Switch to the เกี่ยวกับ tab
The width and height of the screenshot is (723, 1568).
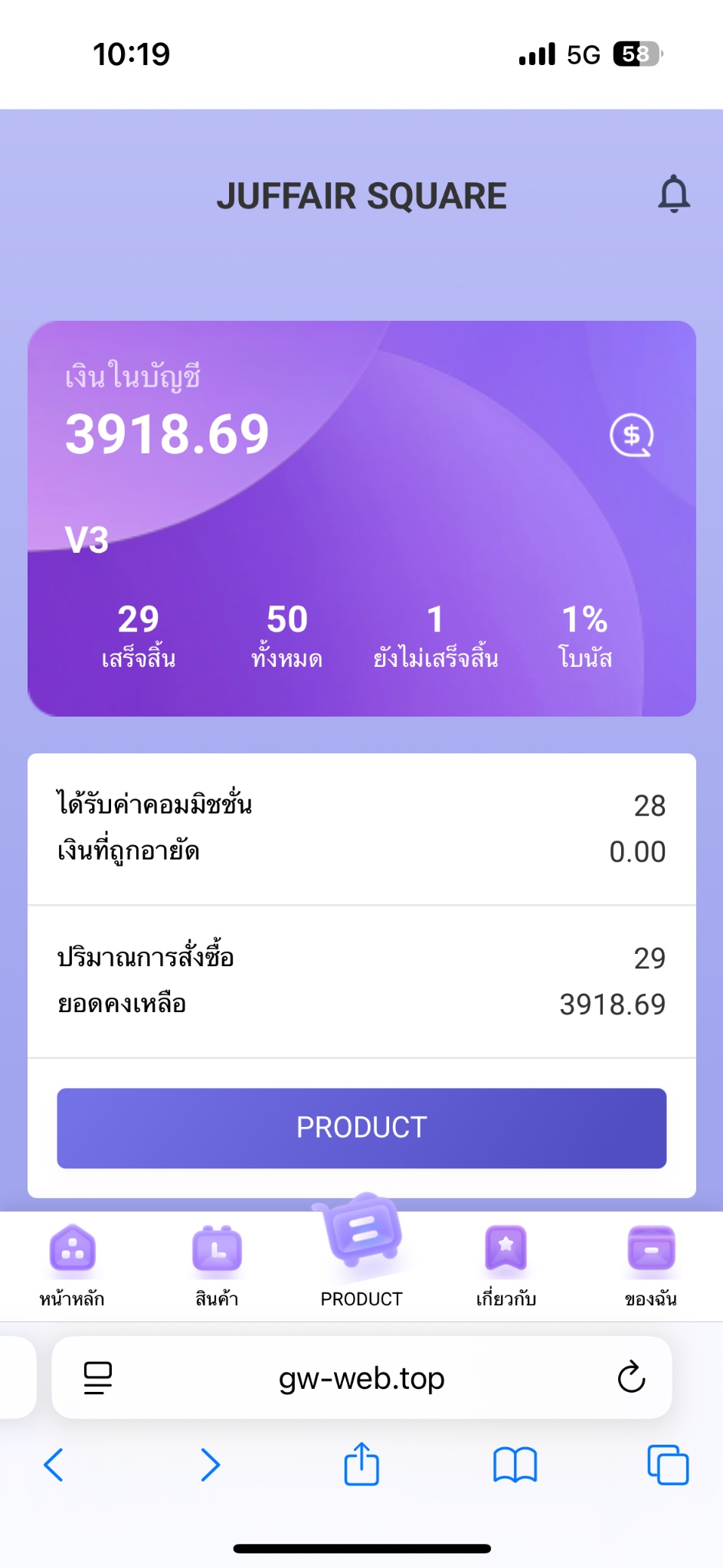pos(505,1266)
